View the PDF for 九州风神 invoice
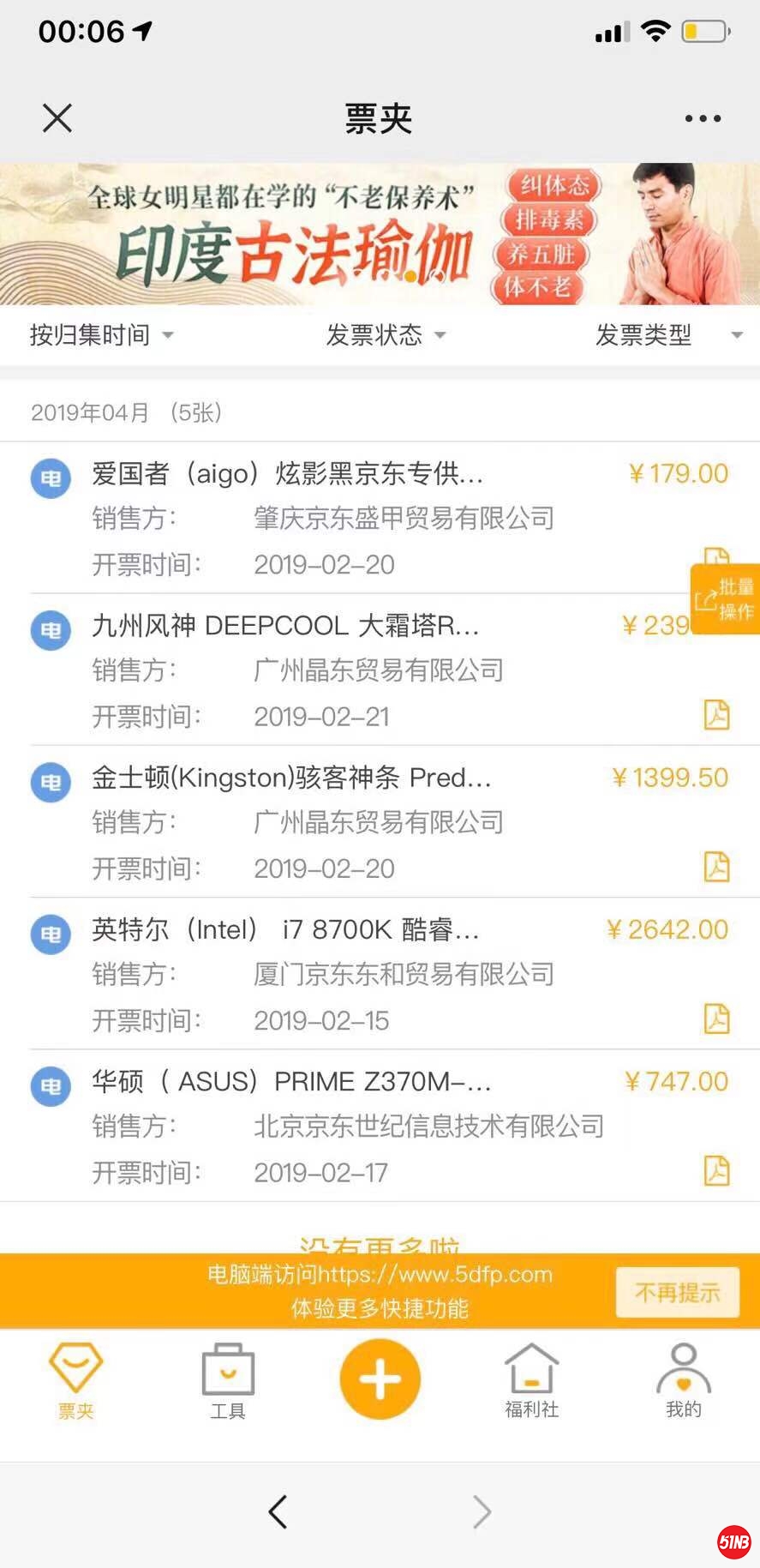This screenshot has height=1568, width=760. pyautogui.click(x=716, y=714)
